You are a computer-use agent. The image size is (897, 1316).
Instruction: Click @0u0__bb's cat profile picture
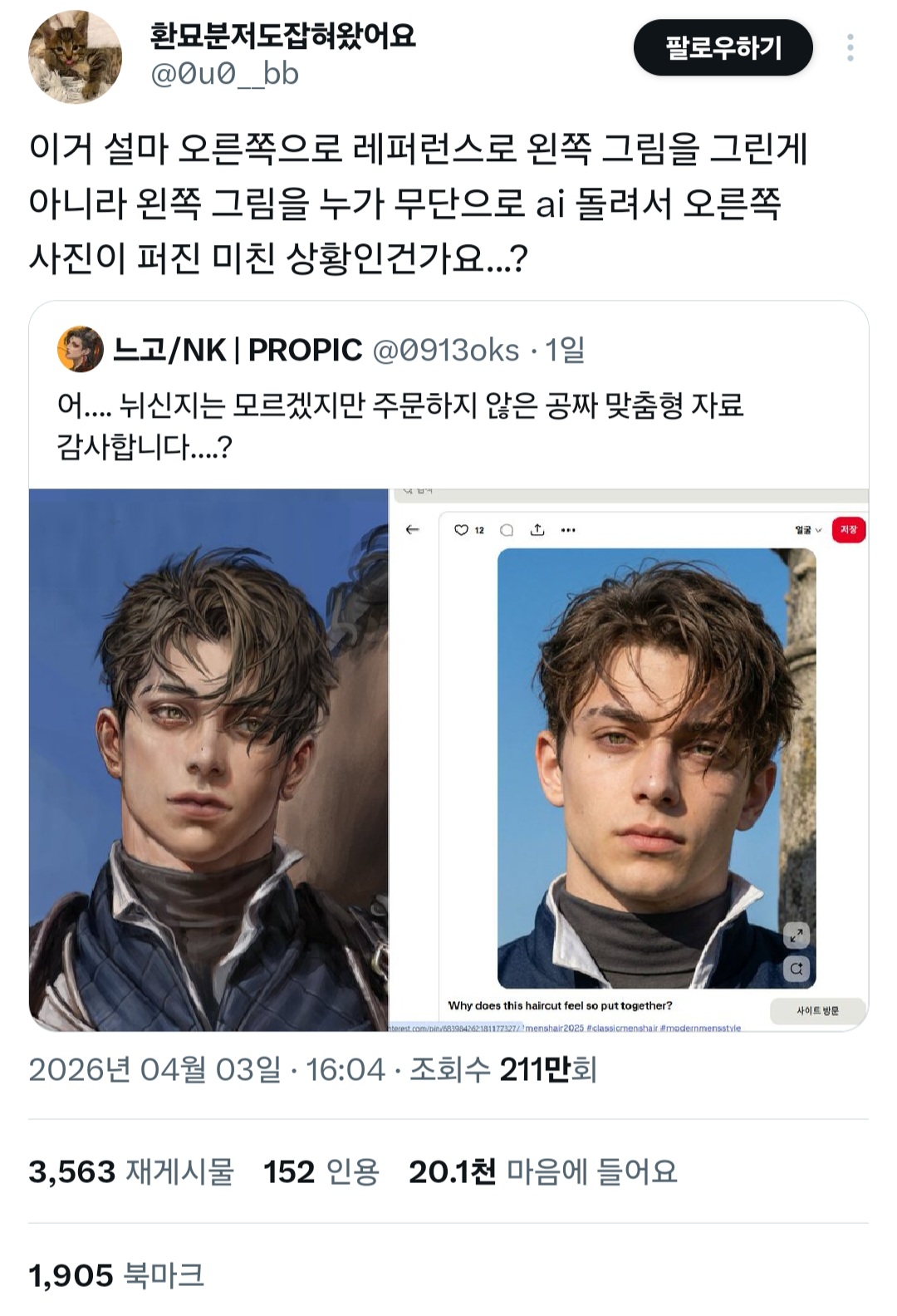coord(73,52)
